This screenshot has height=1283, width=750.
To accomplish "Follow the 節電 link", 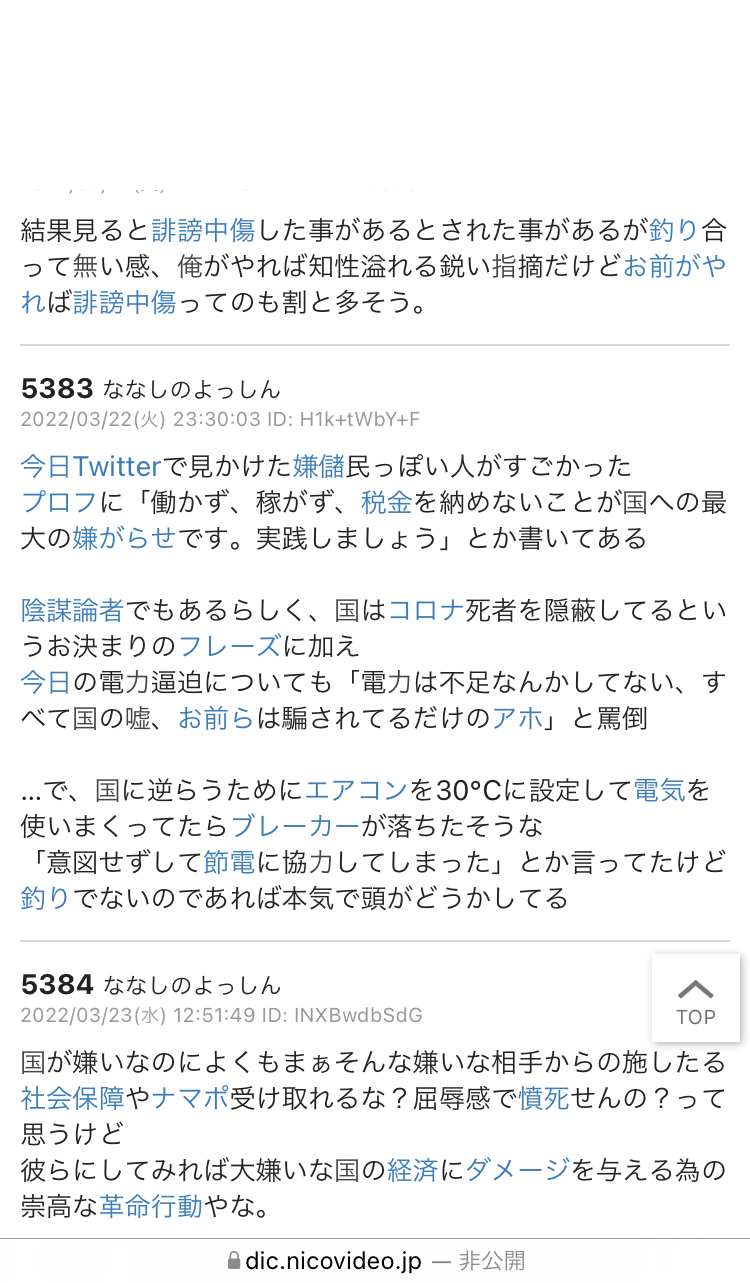I will [229, 862].
